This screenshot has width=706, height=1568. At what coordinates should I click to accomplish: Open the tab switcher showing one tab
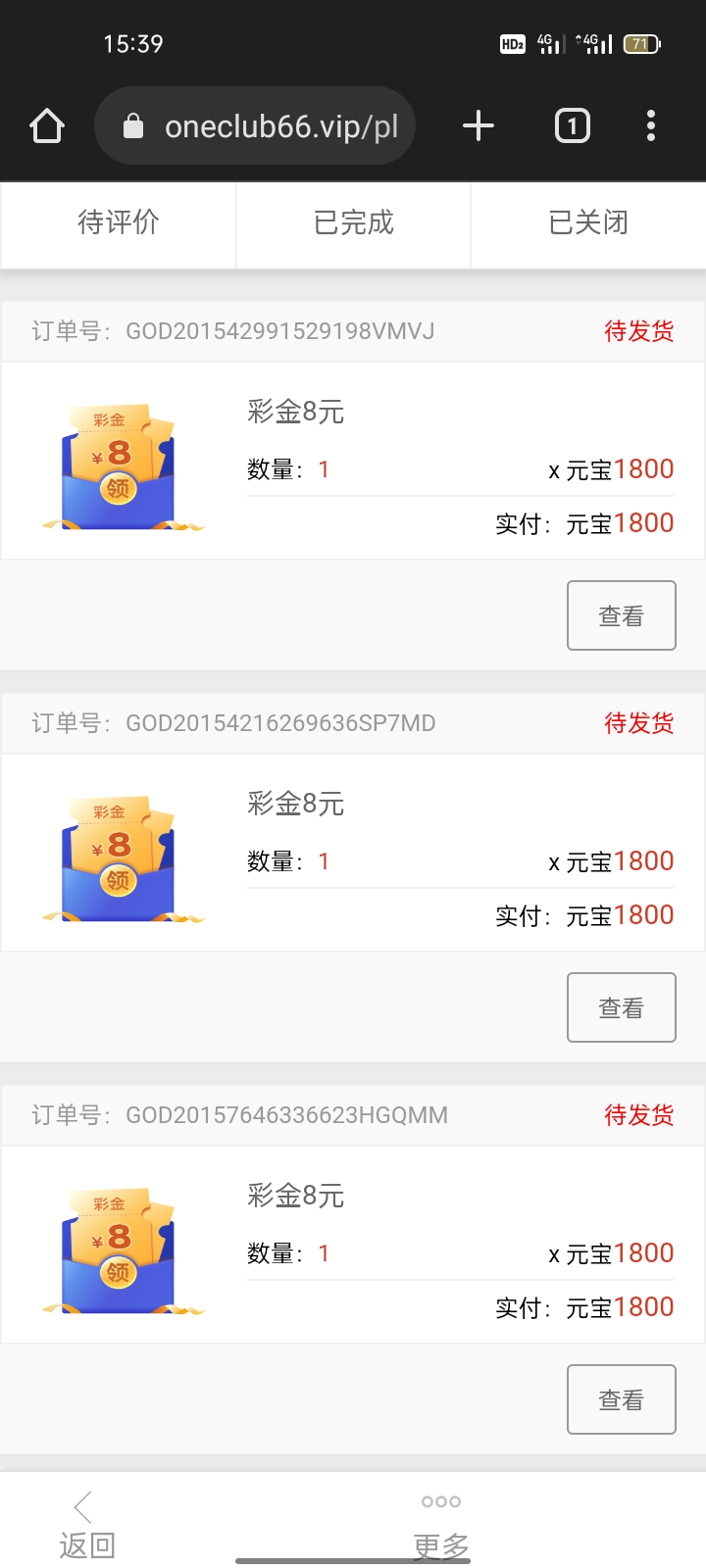pyautogui.click(x=572, y=125)
